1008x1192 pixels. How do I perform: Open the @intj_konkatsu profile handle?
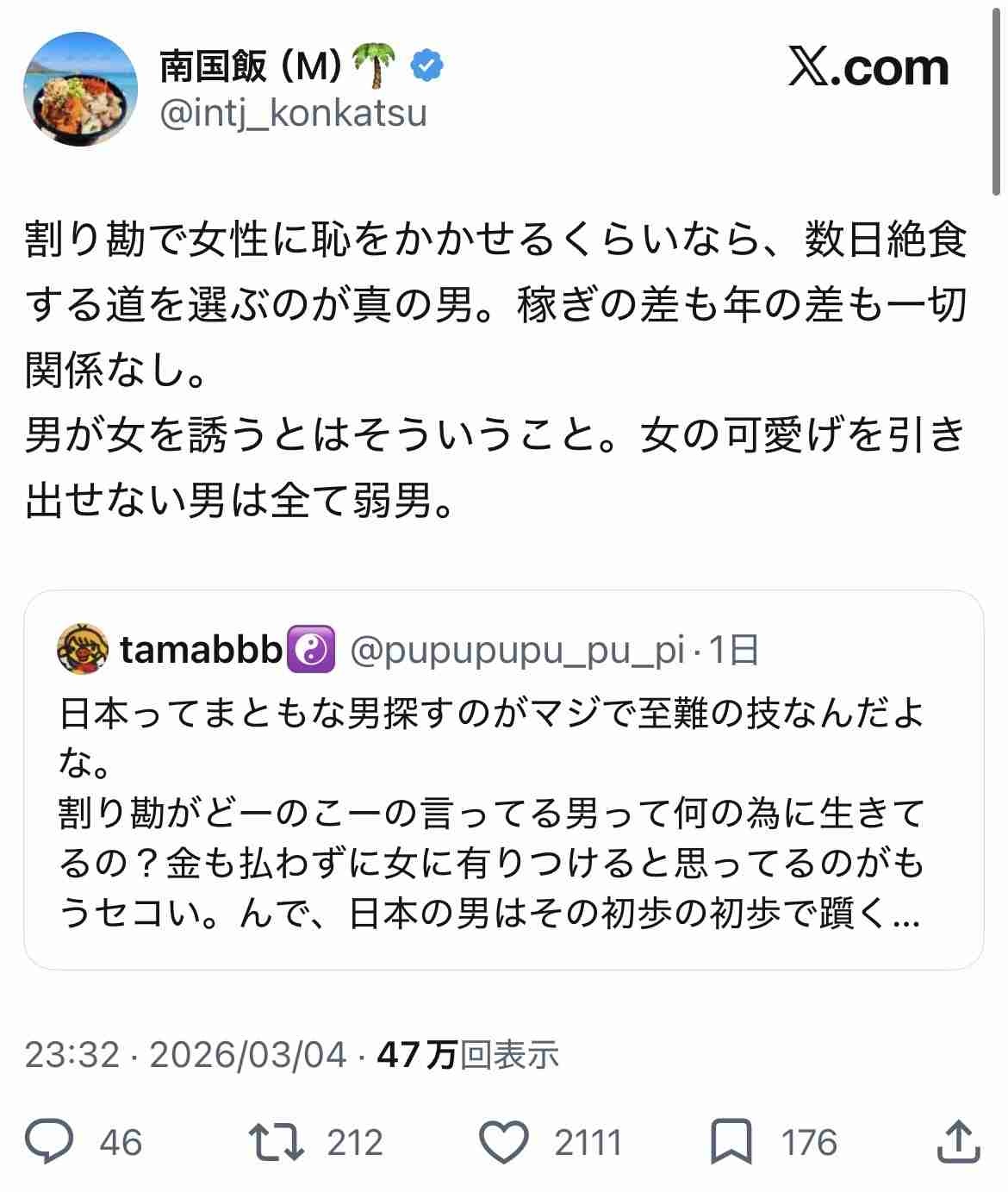pos(293,113)
